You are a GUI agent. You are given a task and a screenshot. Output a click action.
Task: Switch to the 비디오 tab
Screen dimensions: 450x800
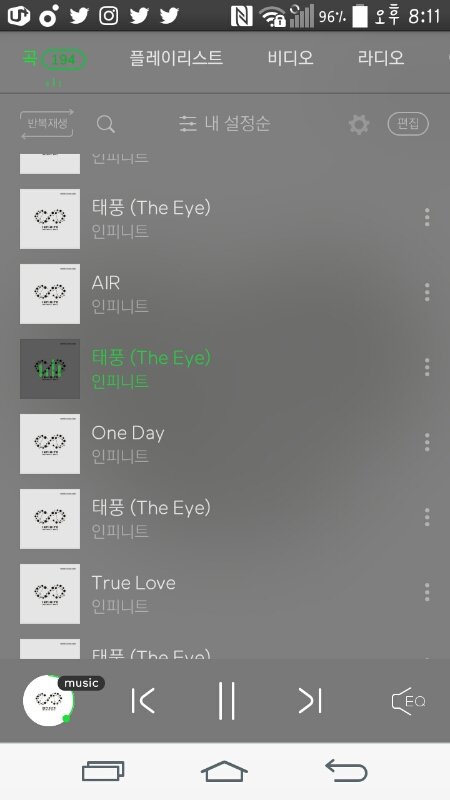point(290,58)
